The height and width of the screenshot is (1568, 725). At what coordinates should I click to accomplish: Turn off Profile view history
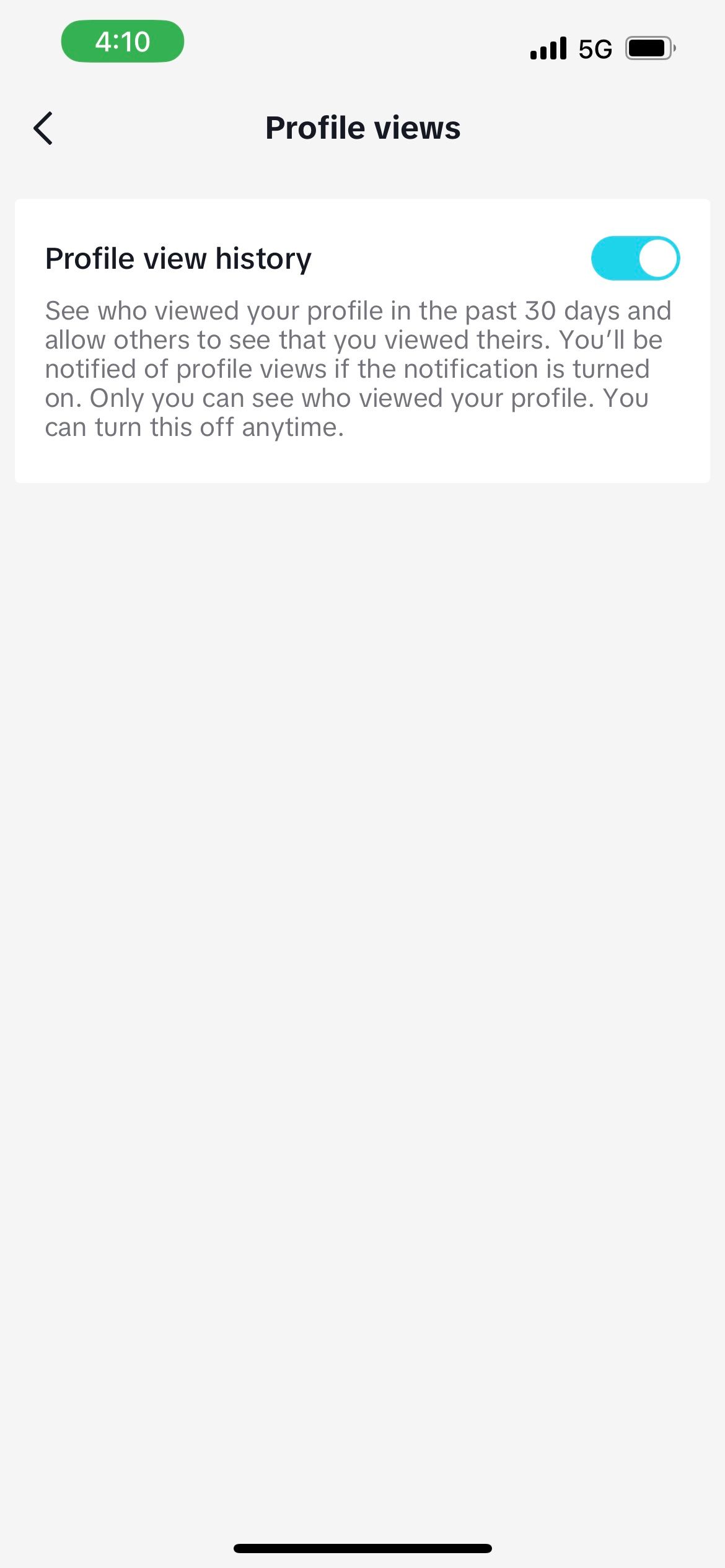(635, 258)
